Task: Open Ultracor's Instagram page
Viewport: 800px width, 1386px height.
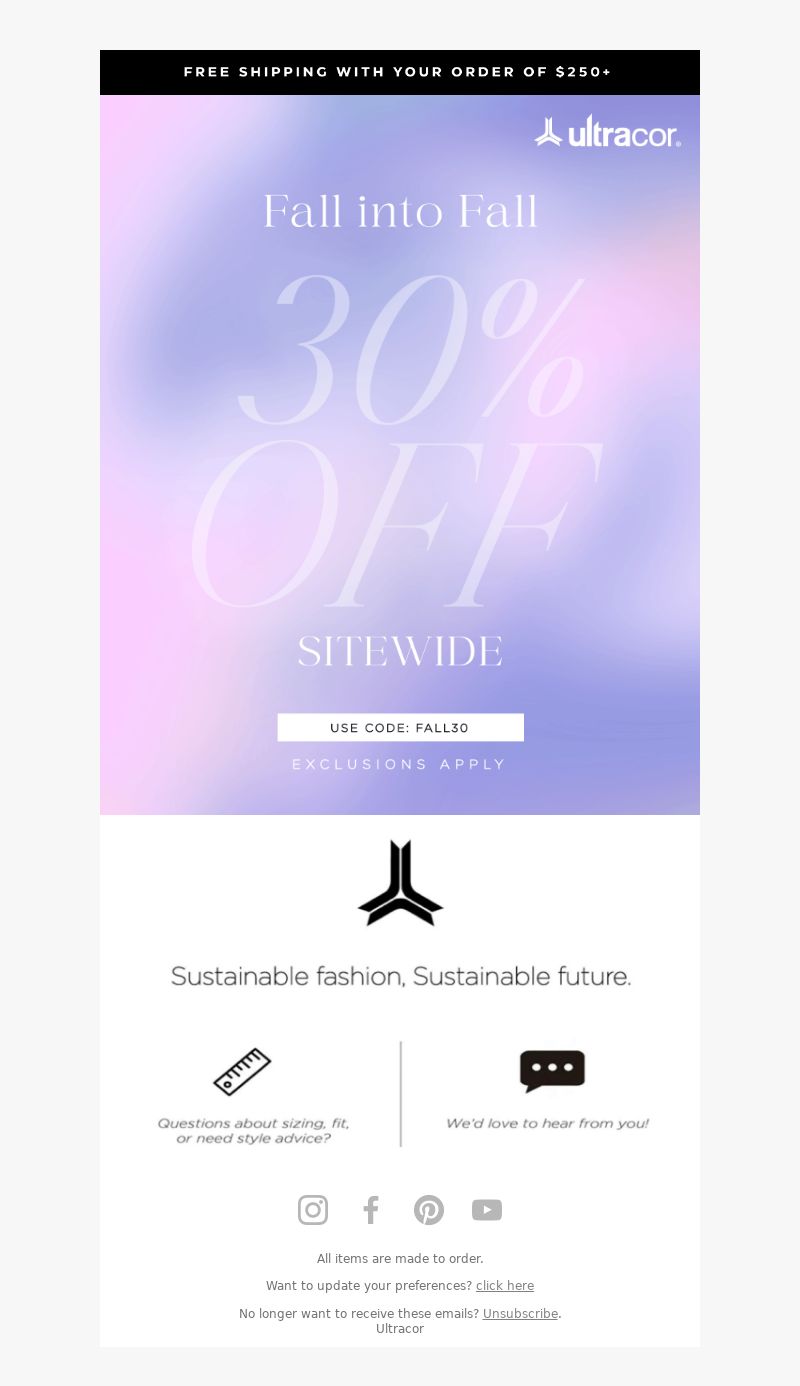Action: tap(313, 1210)
